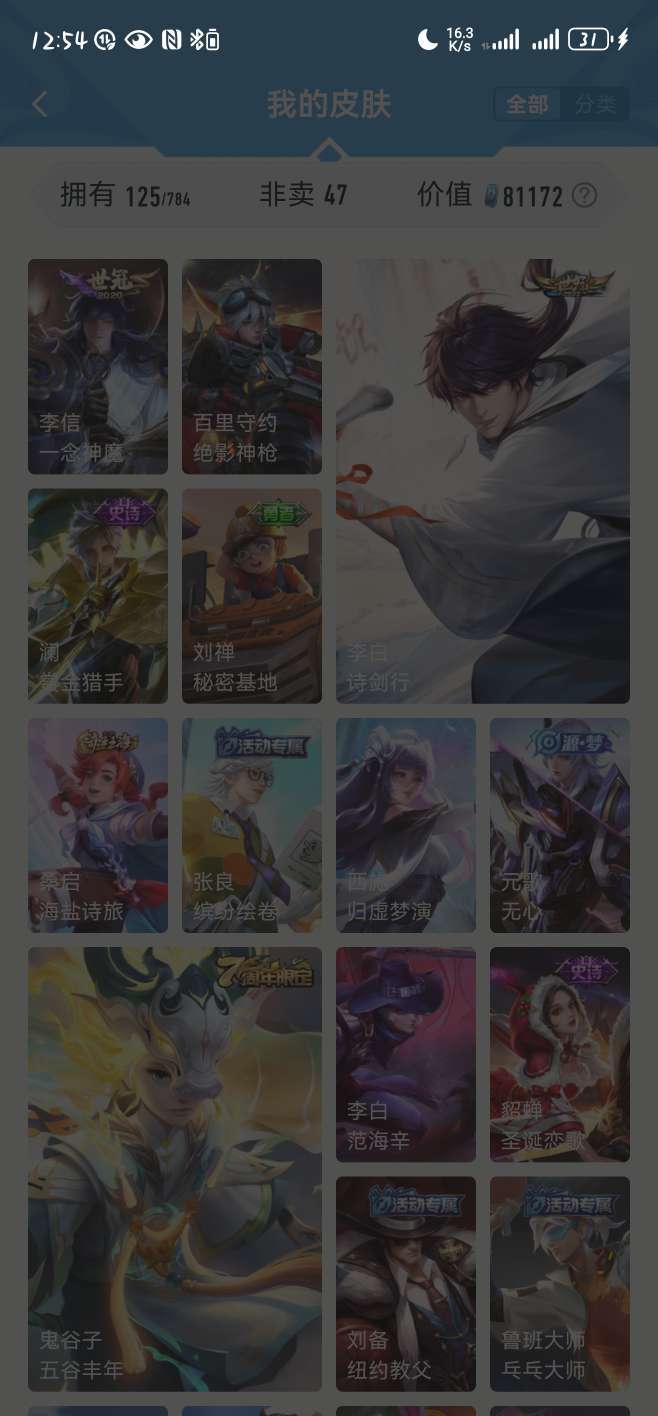This screenshot has height=1416, width=658.
Task: Go back using the top-left arrow
Action: (40, 104)
